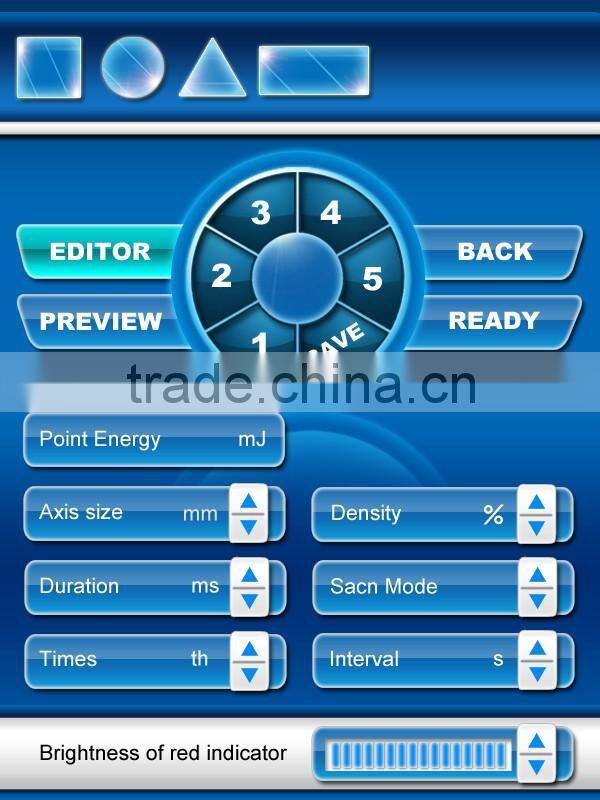This screenshot has width=600, height=800.
Task: Increase the Interval seconds
Action: point(537,648)
